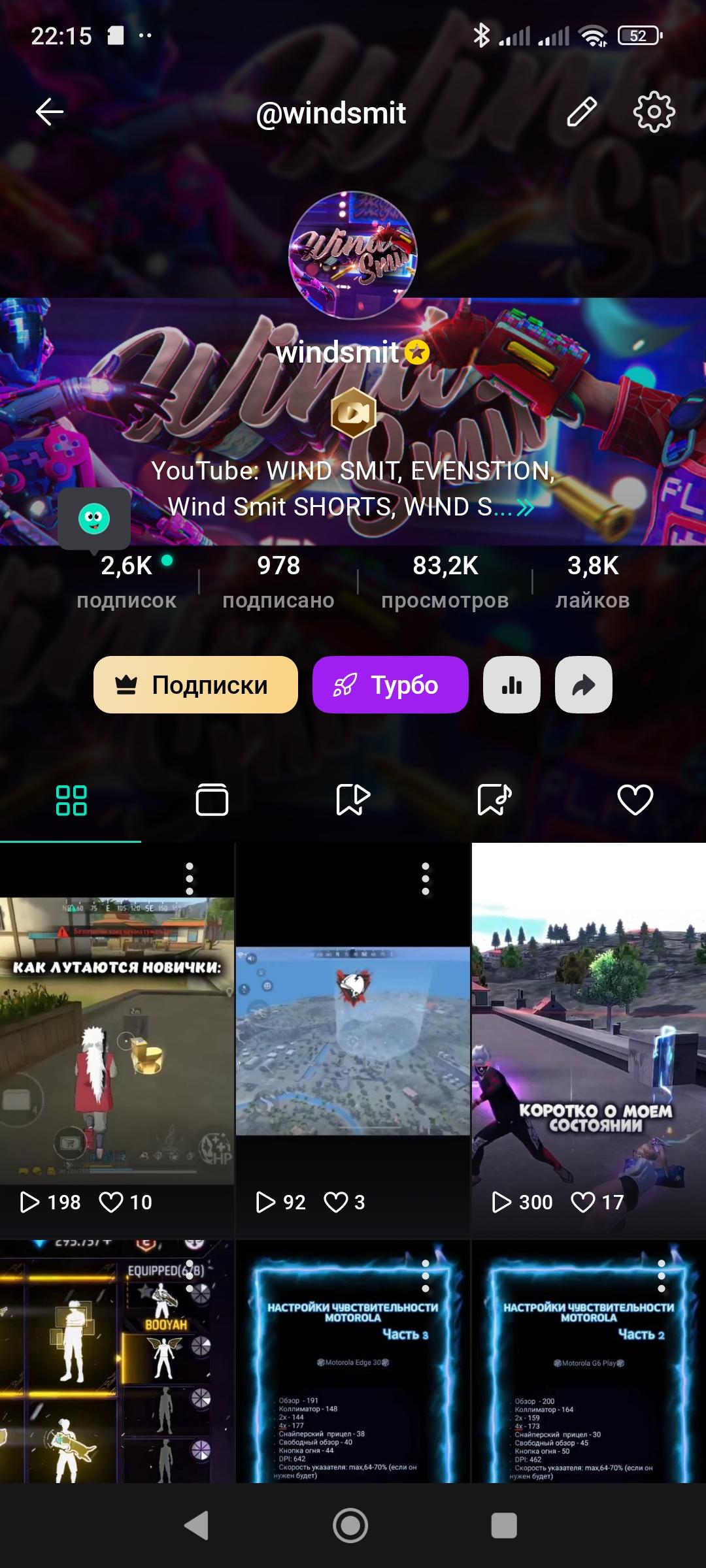Image resolution: width=706 pixels, height=1568 pixels.
Task: Open the Motorola settings "Часть 3" video
Action: click(x=353, y=1372)
